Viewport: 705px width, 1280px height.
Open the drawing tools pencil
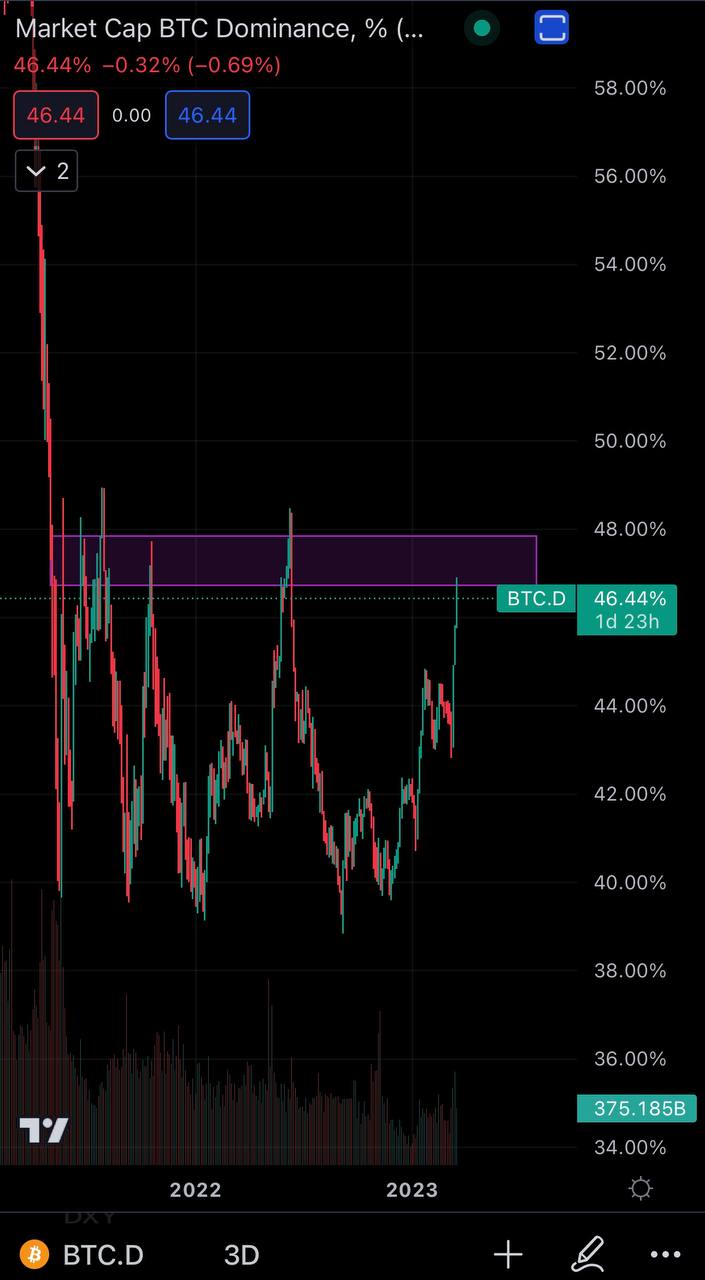[587, 1254]
